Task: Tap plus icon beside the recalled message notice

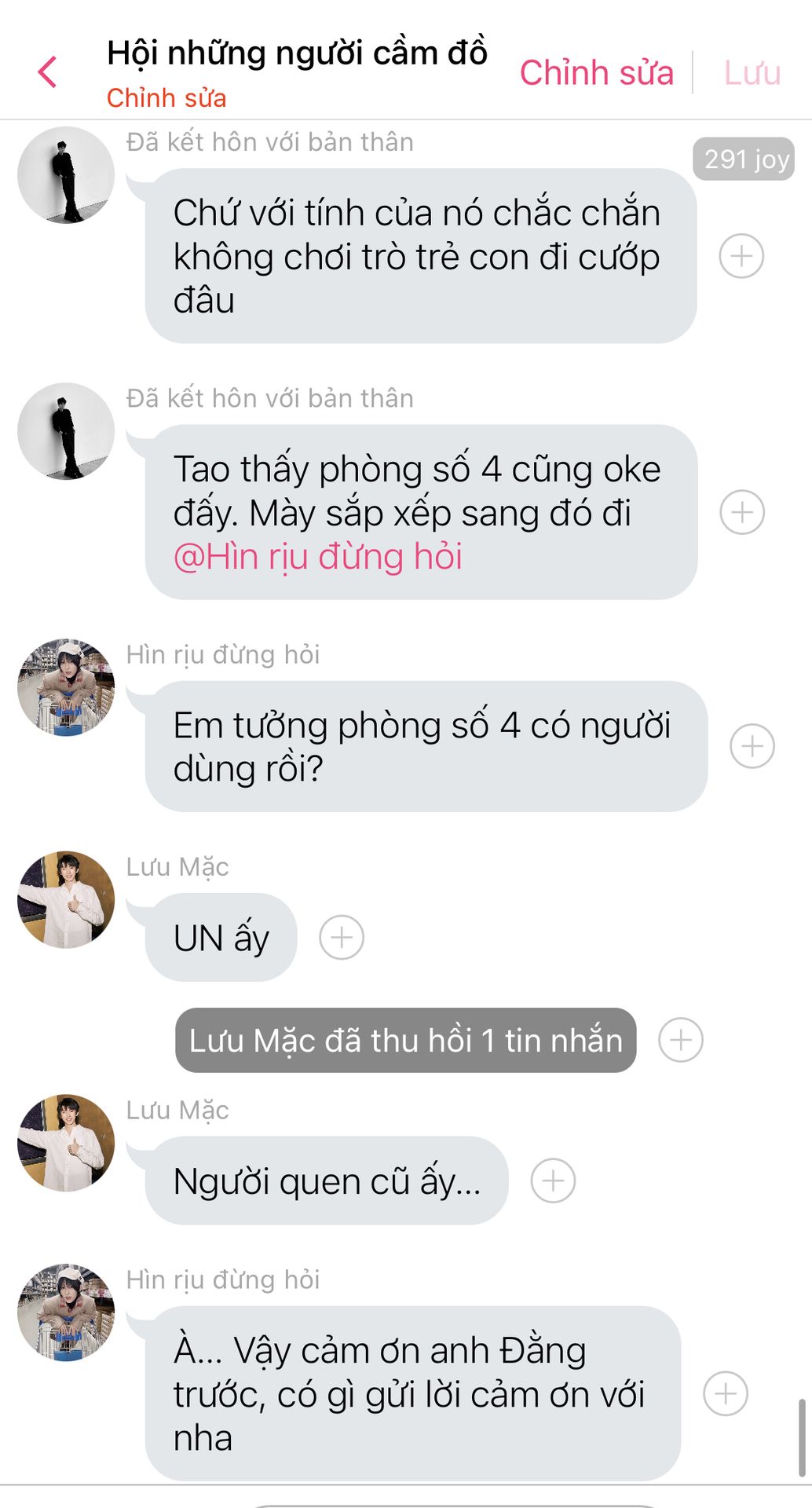Action: 681,1040
